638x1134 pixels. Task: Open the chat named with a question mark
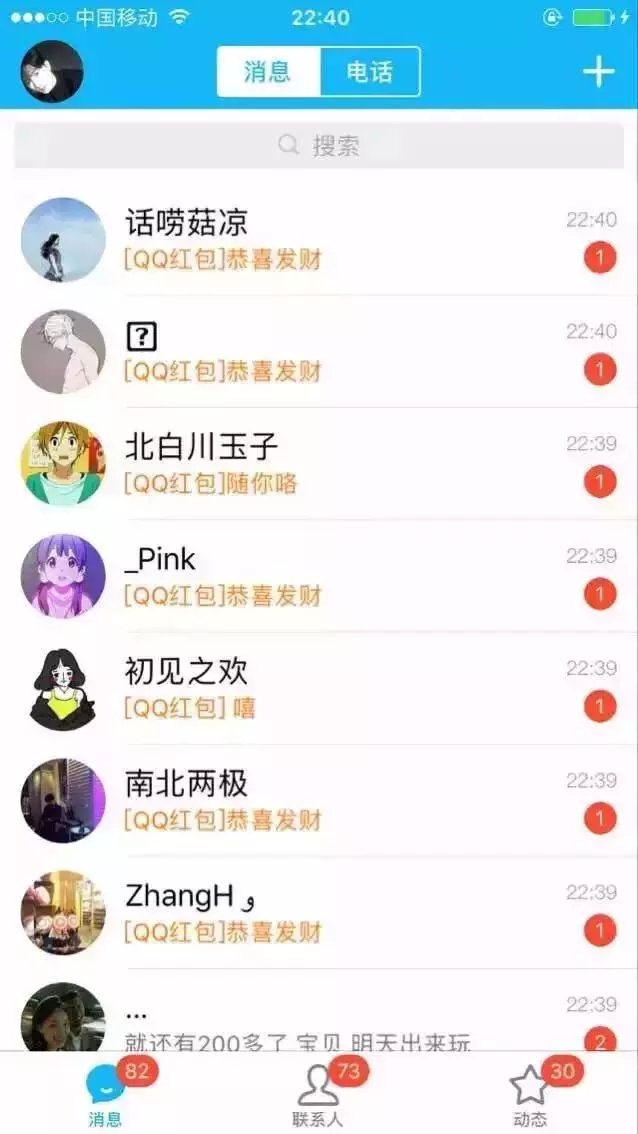[x=319, y=351]
